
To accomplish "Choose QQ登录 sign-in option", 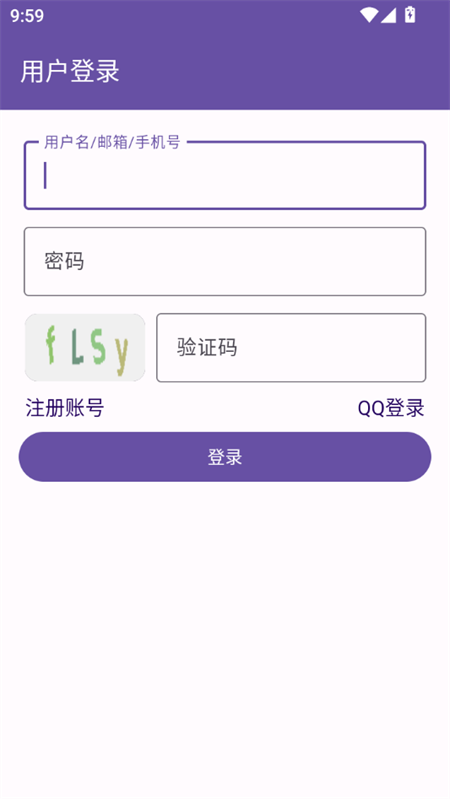I will click(x=391, y=408).
